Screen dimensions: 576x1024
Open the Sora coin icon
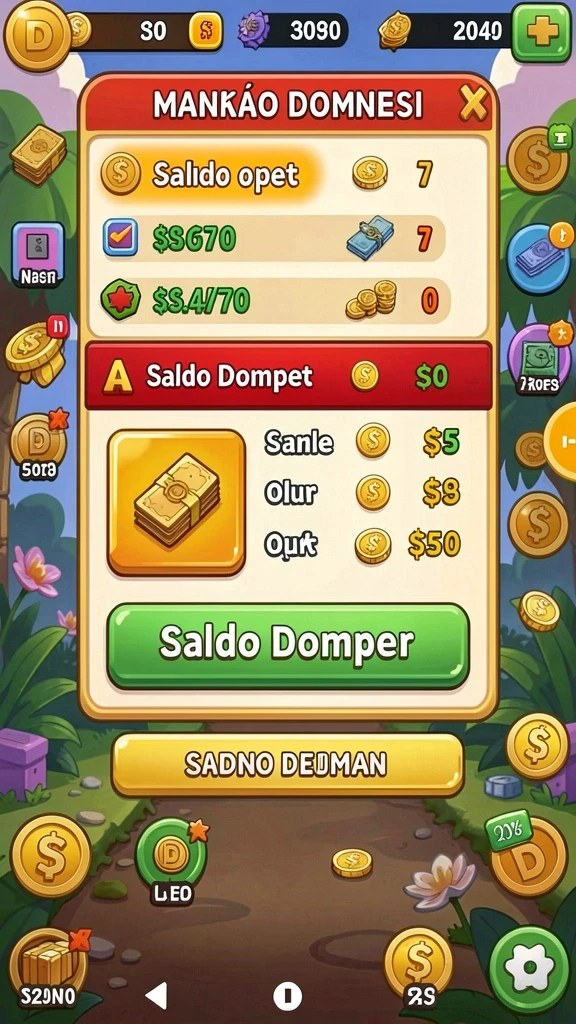coord(39,448)
